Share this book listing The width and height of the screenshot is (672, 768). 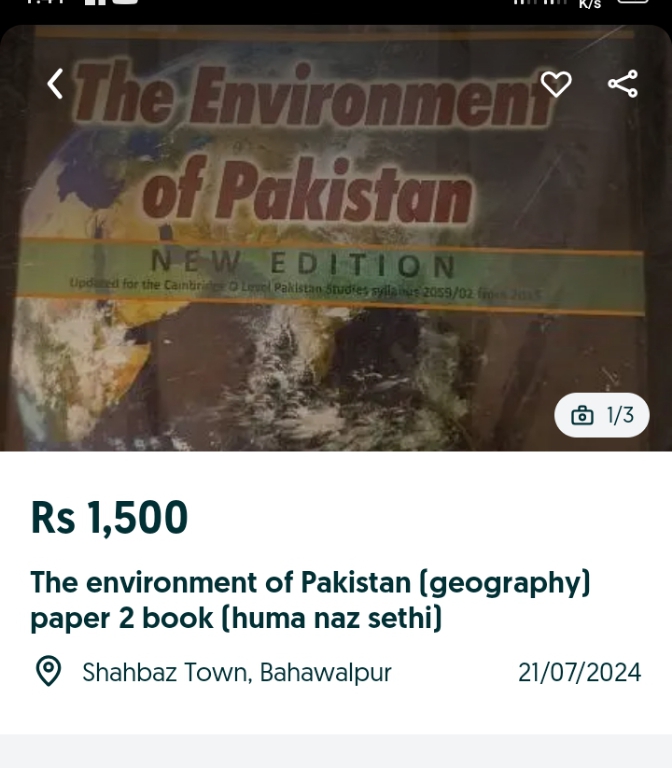[x=622, y=84]
